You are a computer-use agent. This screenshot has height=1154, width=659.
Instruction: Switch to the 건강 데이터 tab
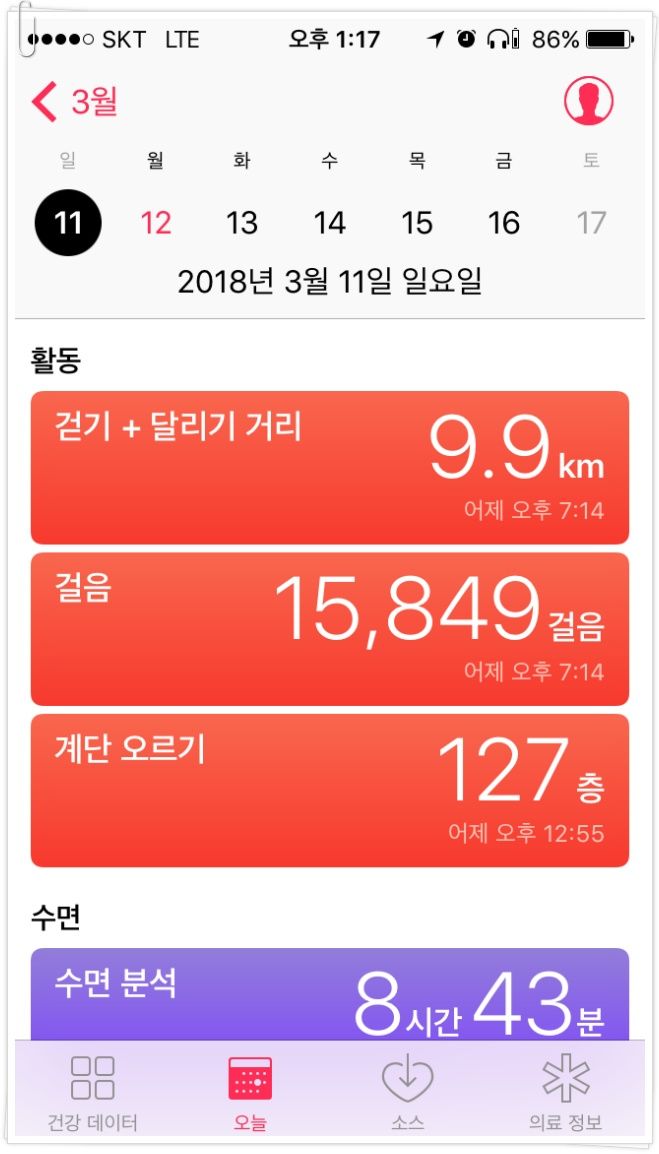coord(93,1094)
